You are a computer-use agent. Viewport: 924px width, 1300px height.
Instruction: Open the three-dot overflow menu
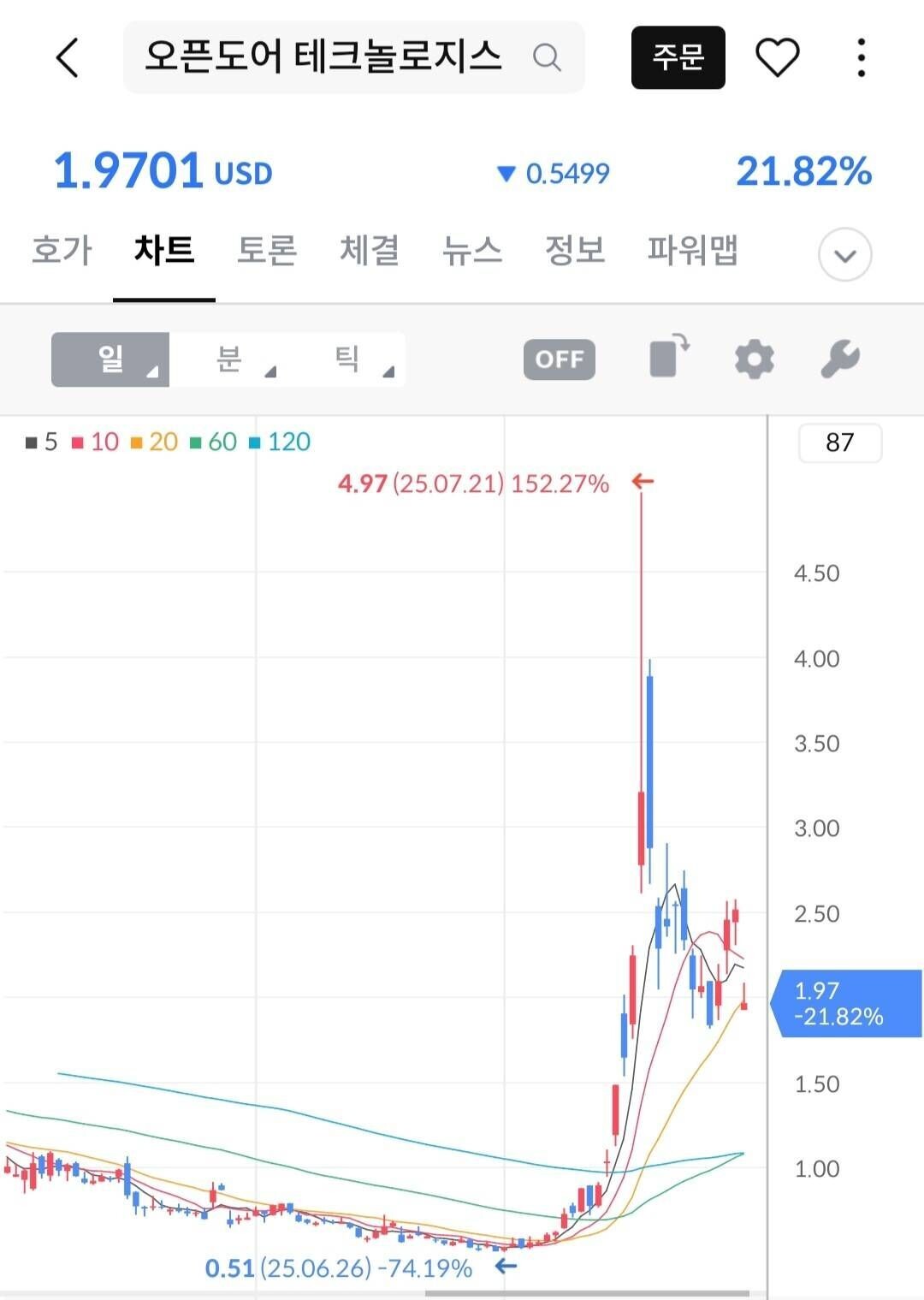(860, 58)
